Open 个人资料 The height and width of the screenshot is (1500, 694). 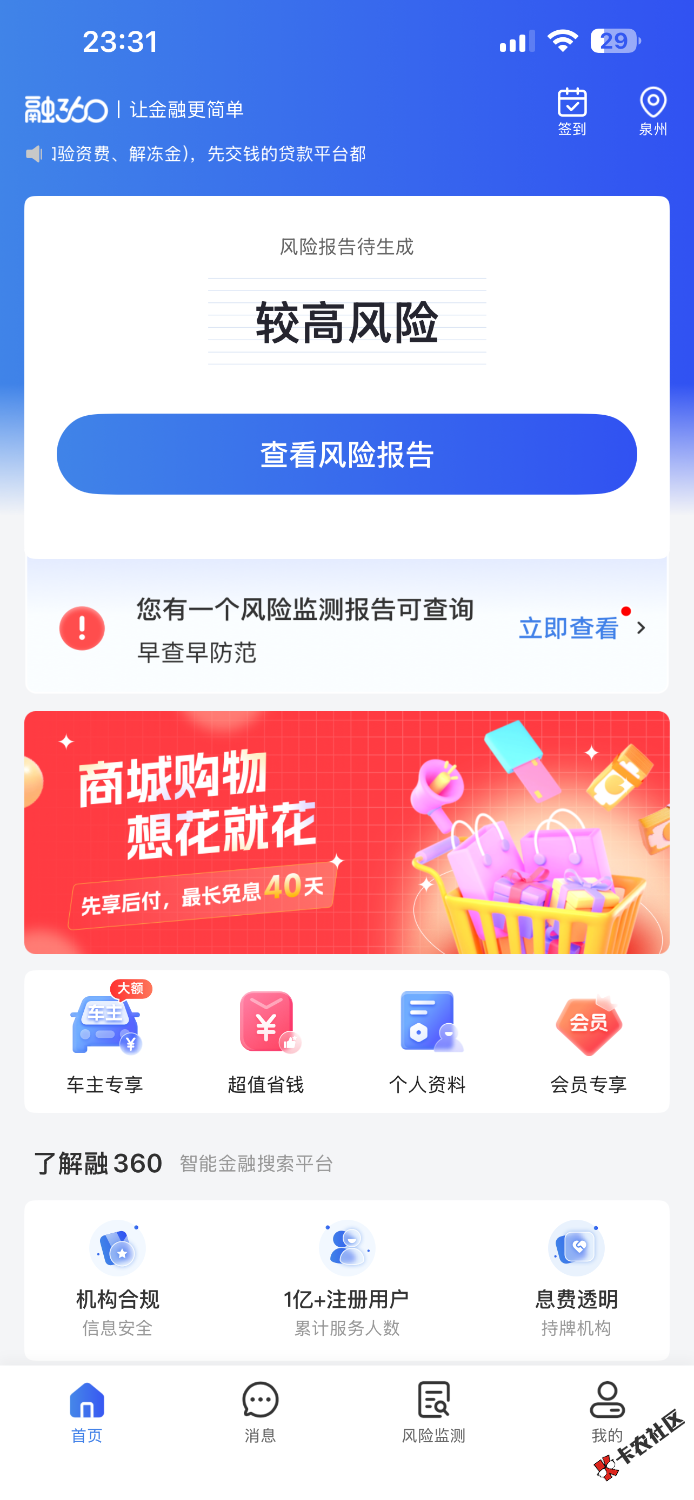[x=427, y=1040]
